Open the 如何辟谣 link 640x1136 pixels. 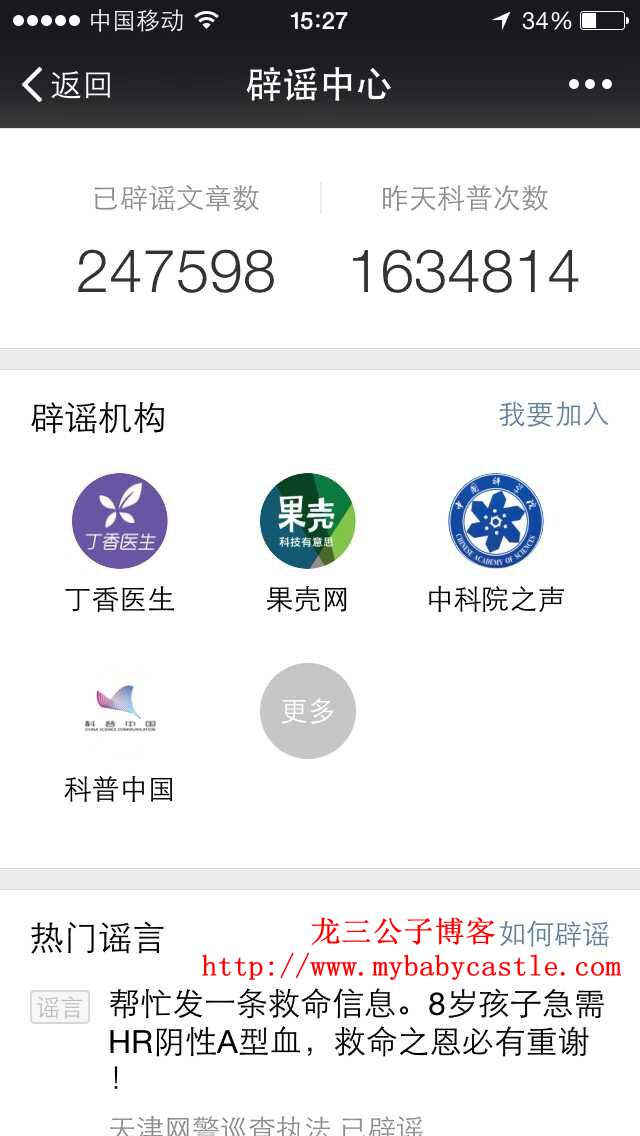click(x=554, y=934)
